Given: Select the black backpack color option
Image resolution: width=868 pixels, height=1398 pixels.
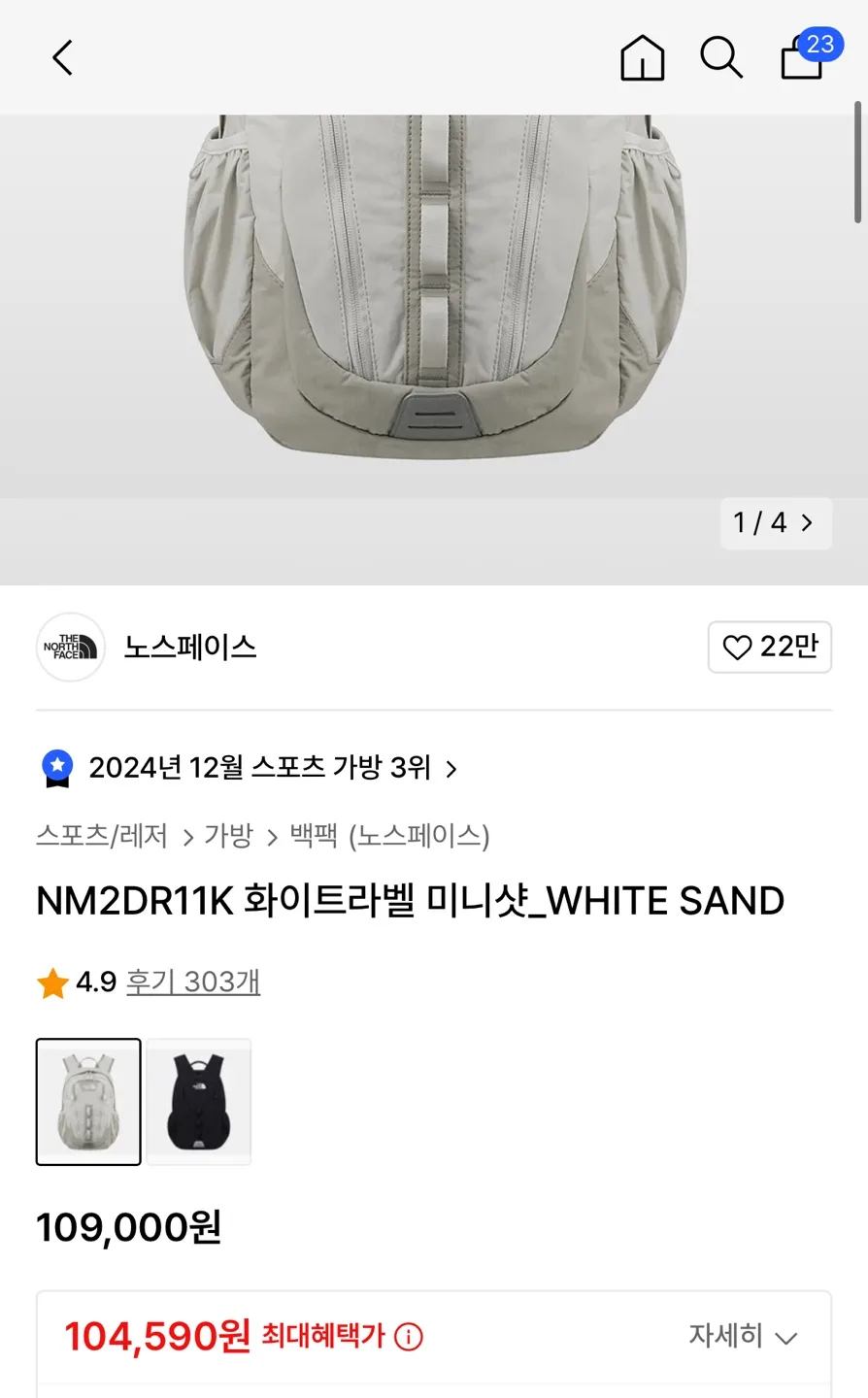Looking at the screenshot, I should [x=197, y=1102].
